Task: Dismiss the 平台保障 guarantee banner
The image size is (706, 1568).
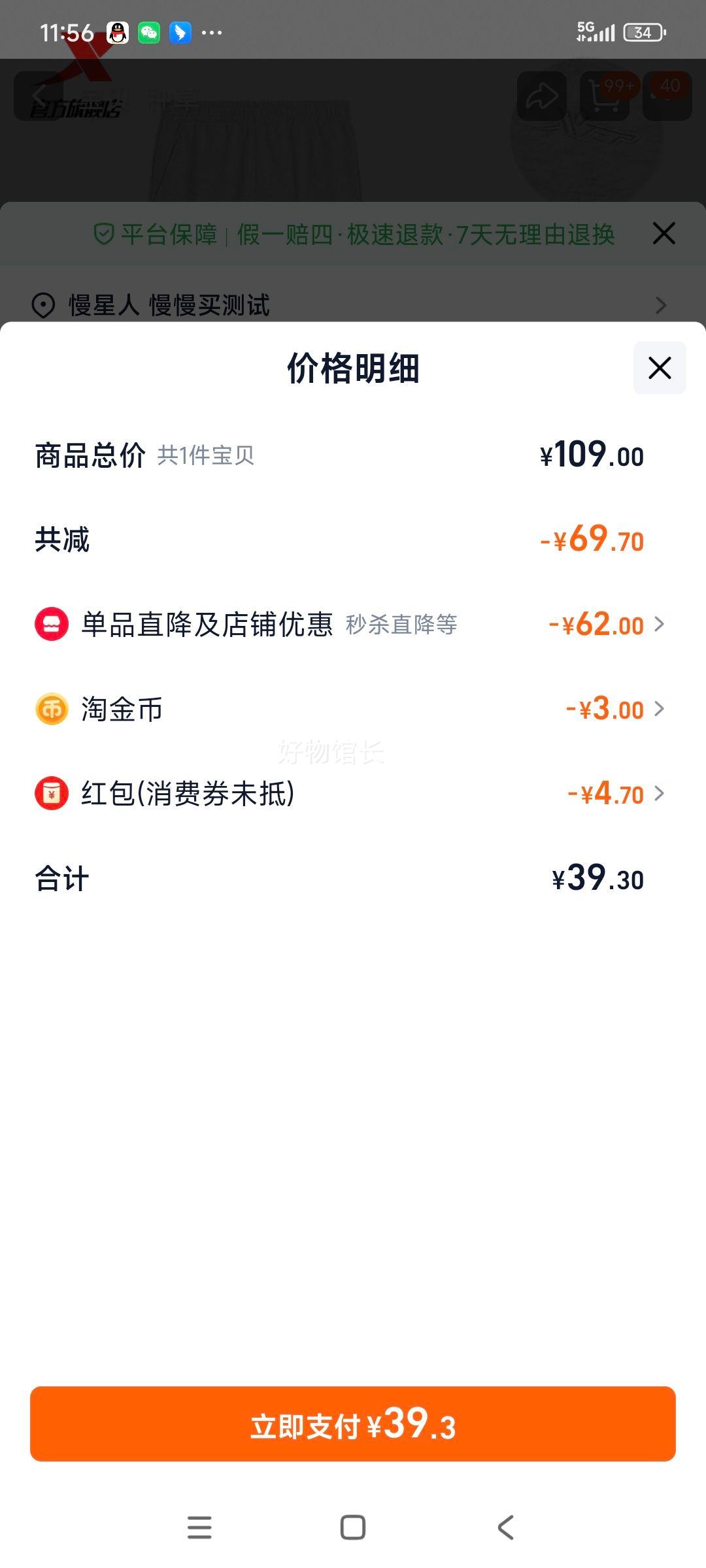Action: pos(664,233)
